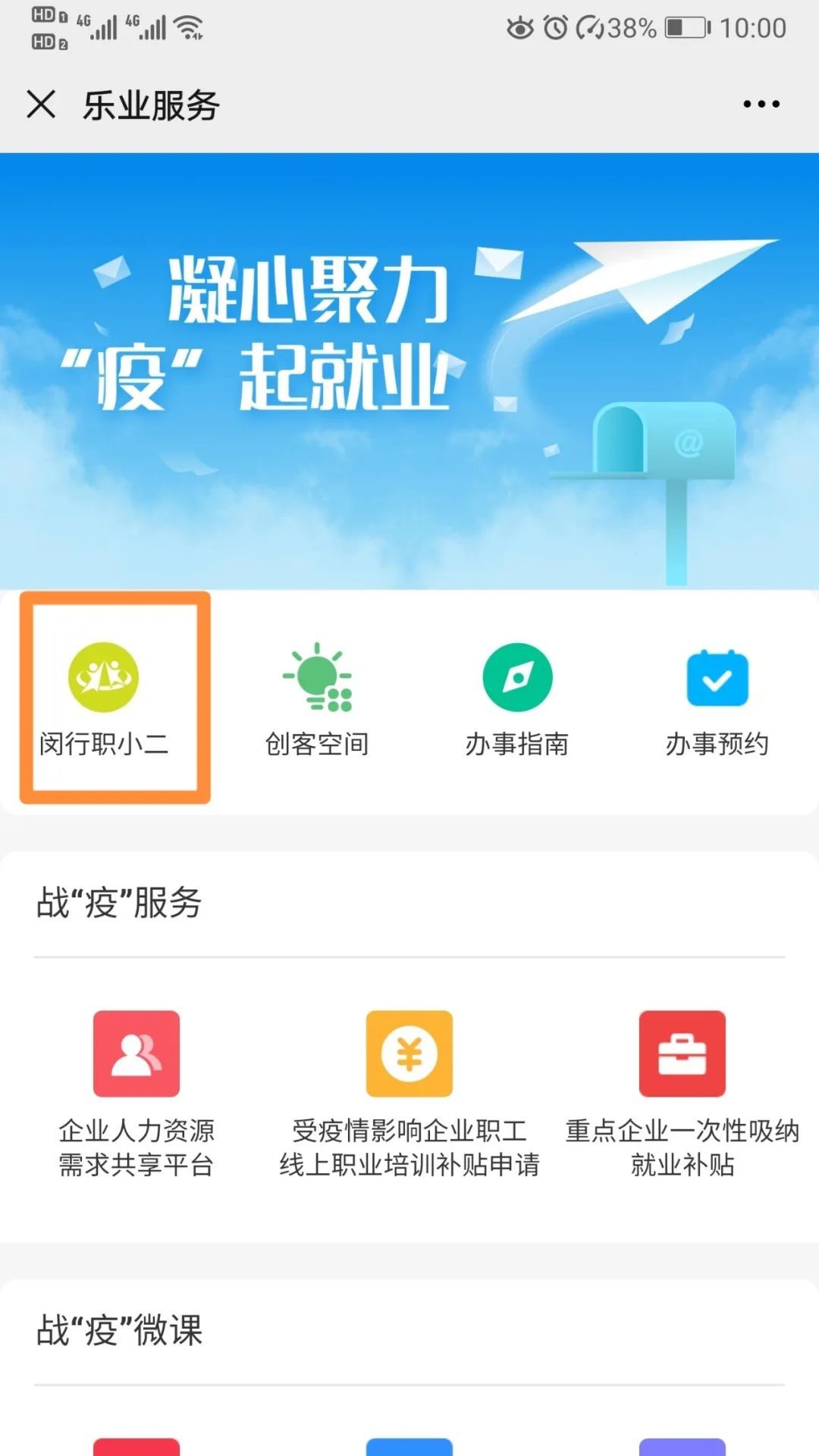Open the 凝心聚力 "疫"起就业 banner
This screenshot has width=819, height=1456.
coord(409,370)
